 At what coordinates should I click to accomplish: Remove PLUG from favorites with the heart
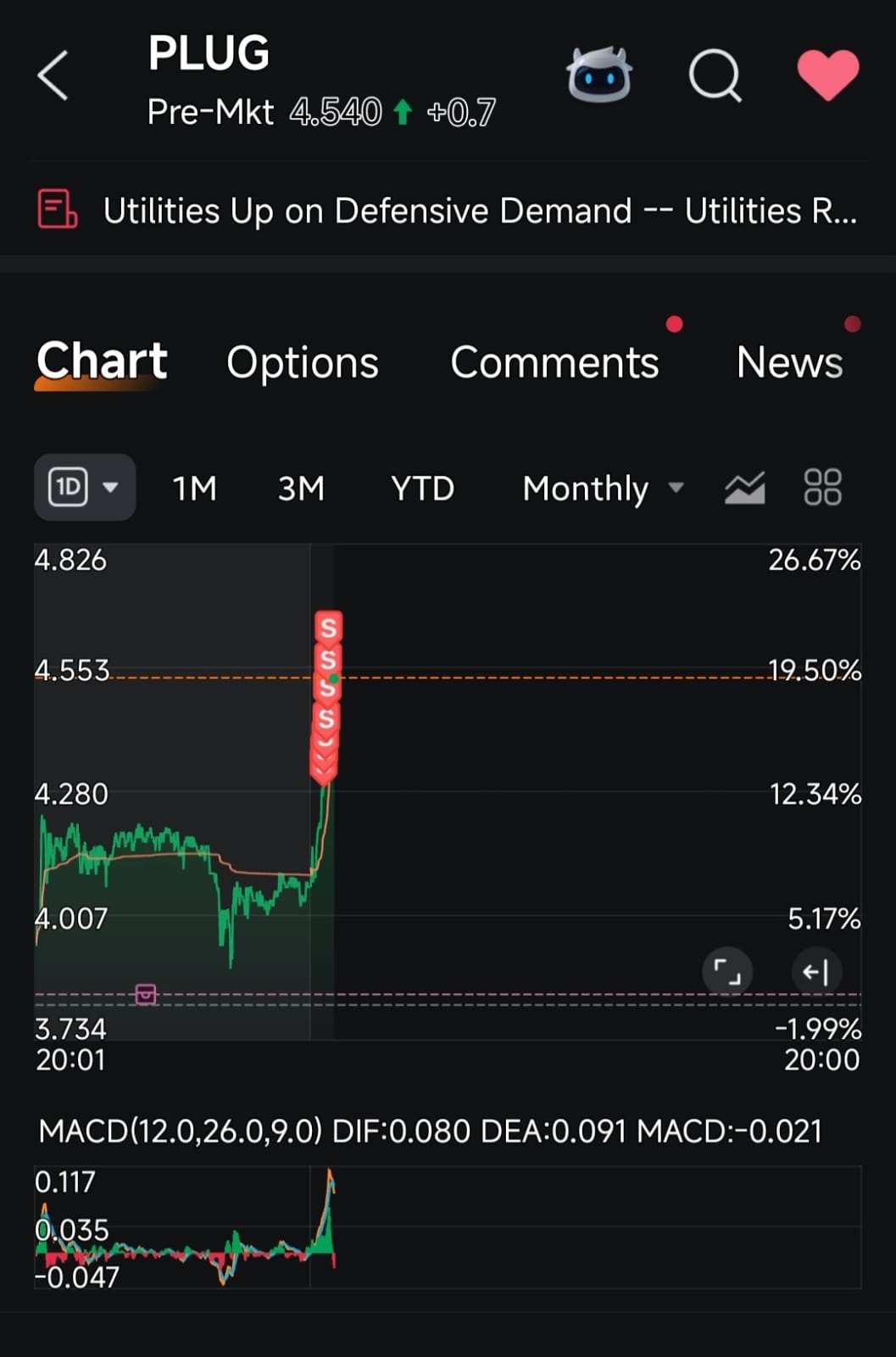(827, 75)
